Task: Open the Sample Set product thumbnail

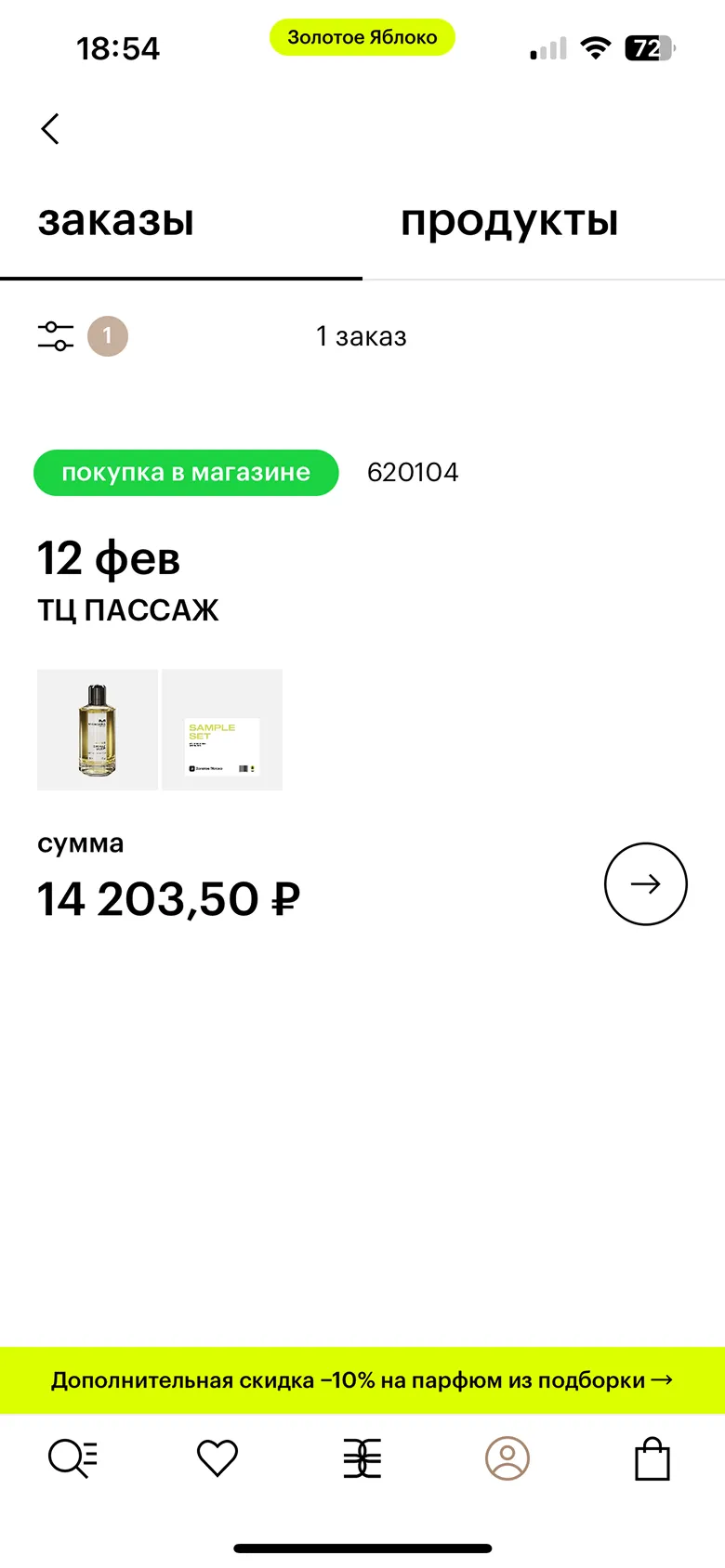Action: [222, 729]
